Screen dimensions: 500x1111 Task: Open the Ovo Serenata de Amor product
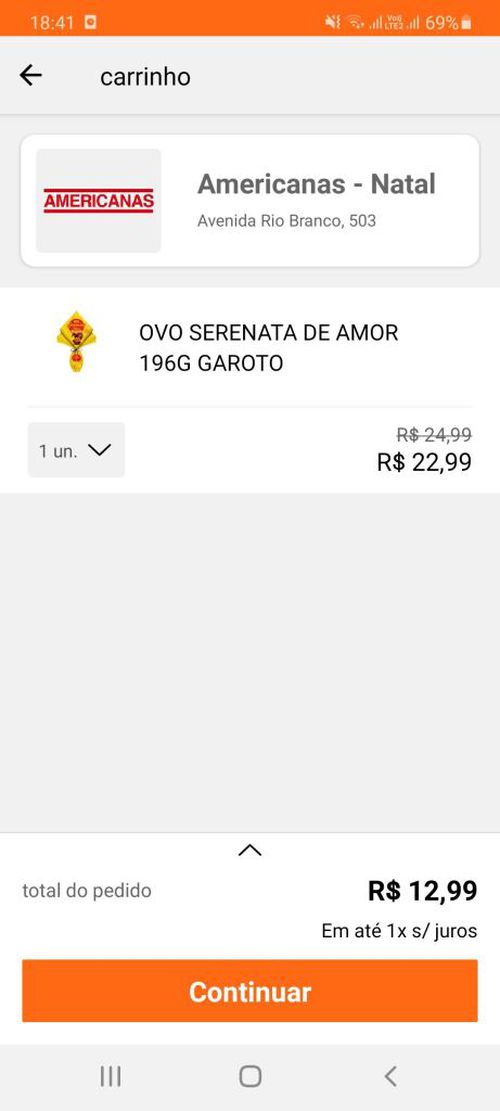pos(268,347)
